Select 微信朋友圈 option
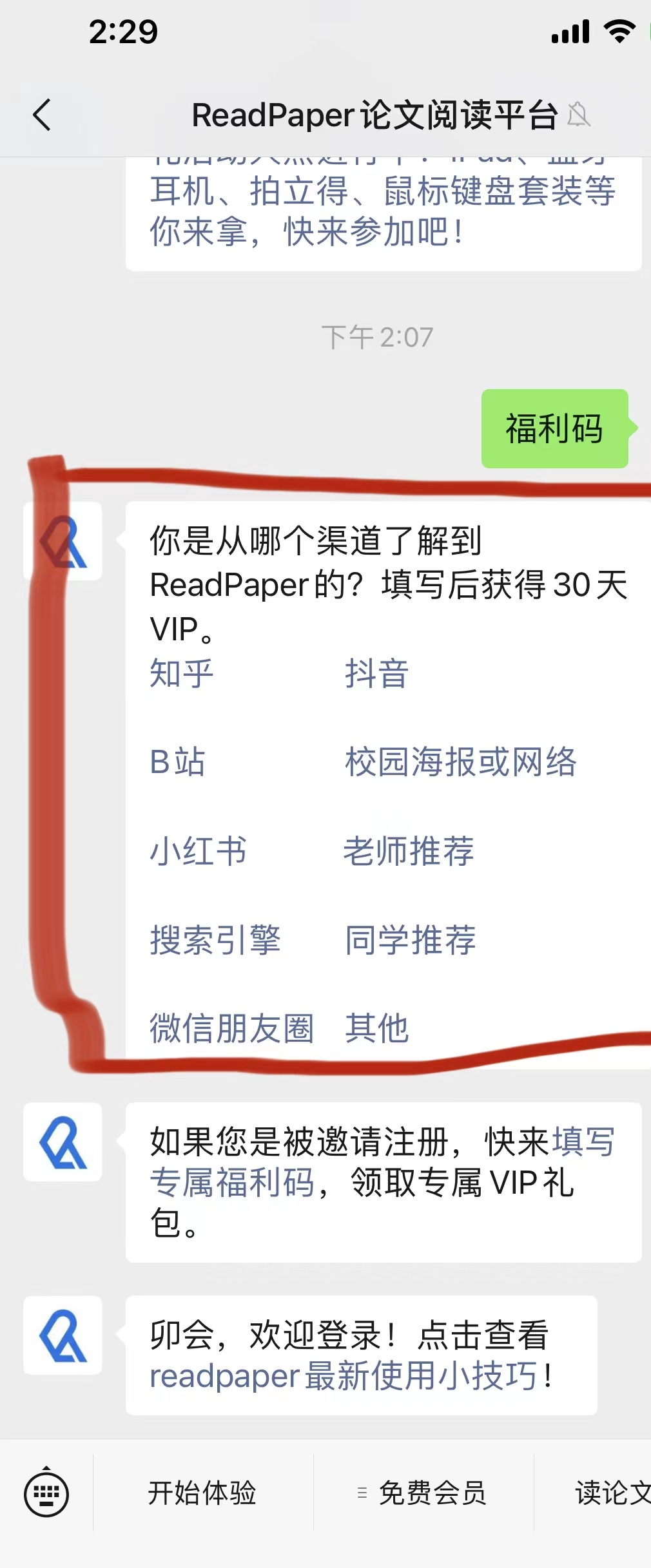 (231, 1028)
